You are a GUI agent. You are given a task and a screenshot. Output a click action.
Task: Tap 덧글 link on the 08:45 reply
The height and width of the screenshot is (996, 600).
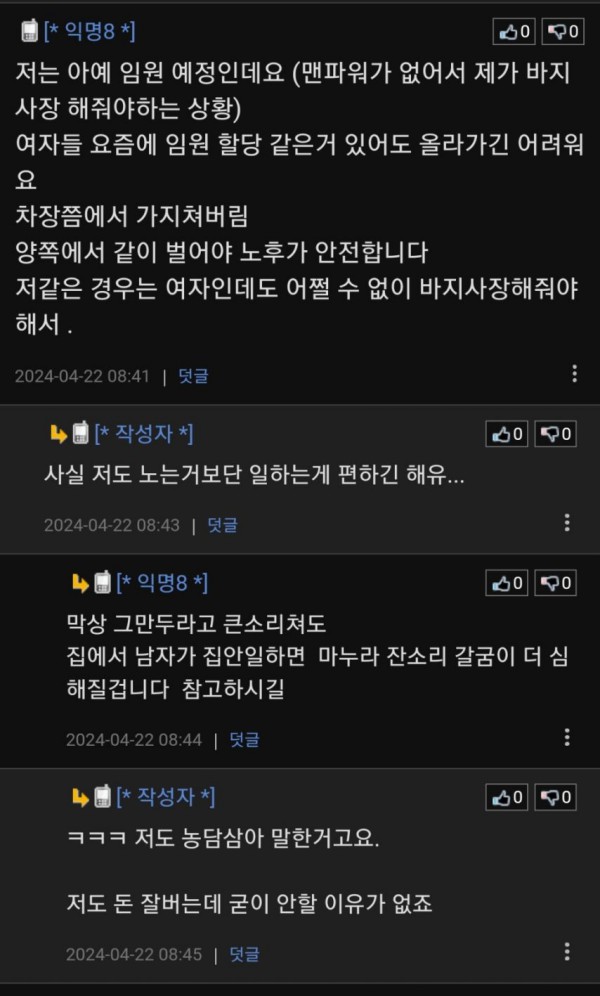pyautogui.click(x=244, y=954)
